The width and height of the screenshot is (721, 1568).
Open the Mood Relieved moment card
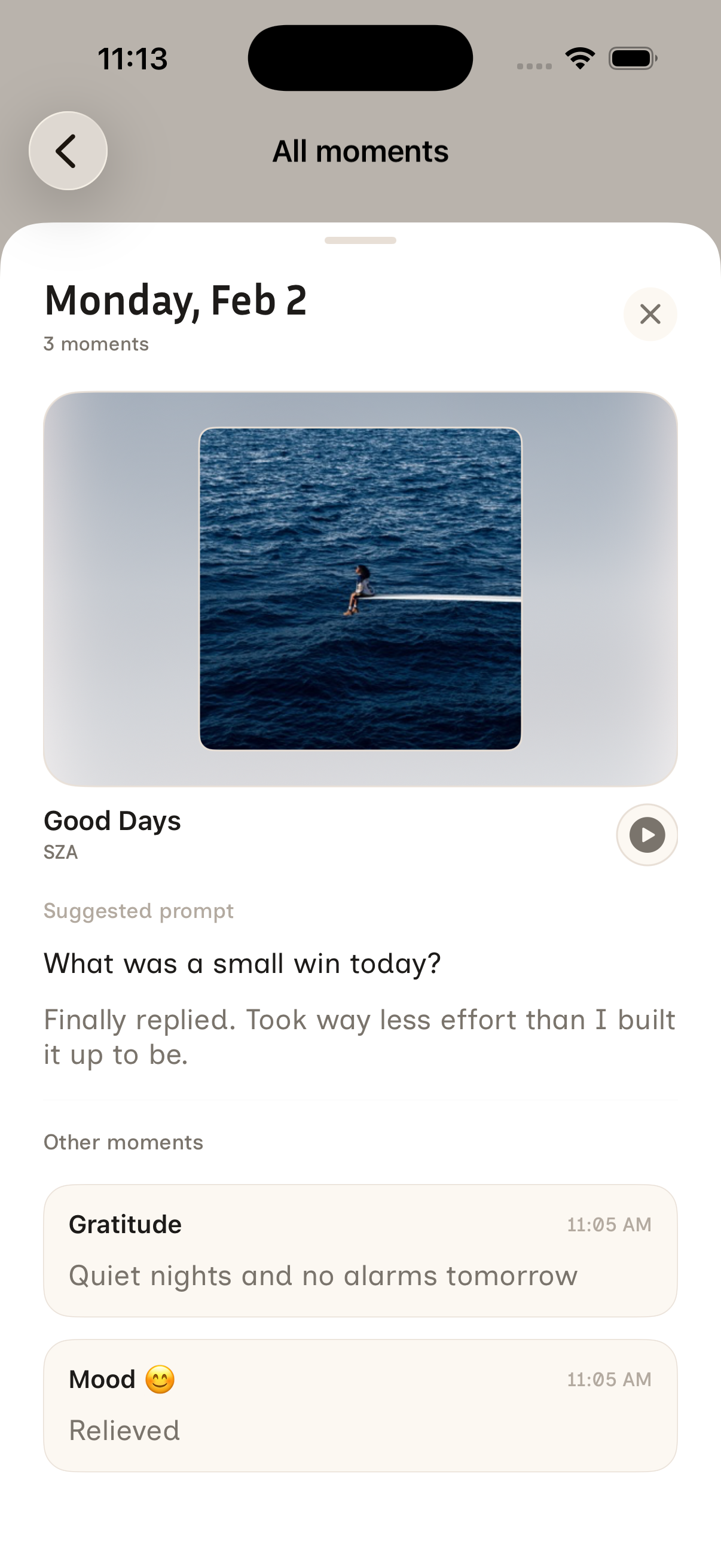click(x=360, y=1405)
